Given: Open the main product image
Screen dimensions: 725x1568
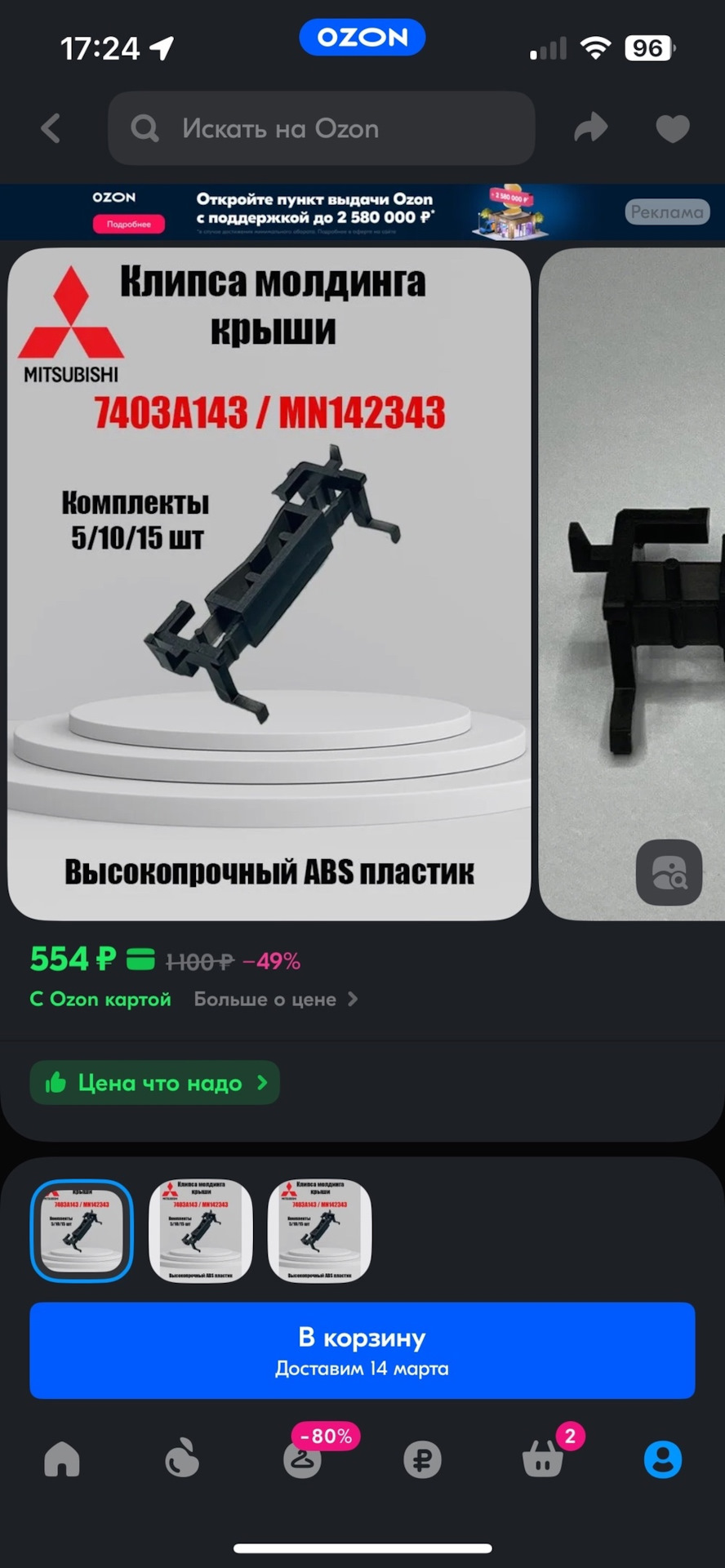Looking at the screenshot, I should (x=269, y=584).
